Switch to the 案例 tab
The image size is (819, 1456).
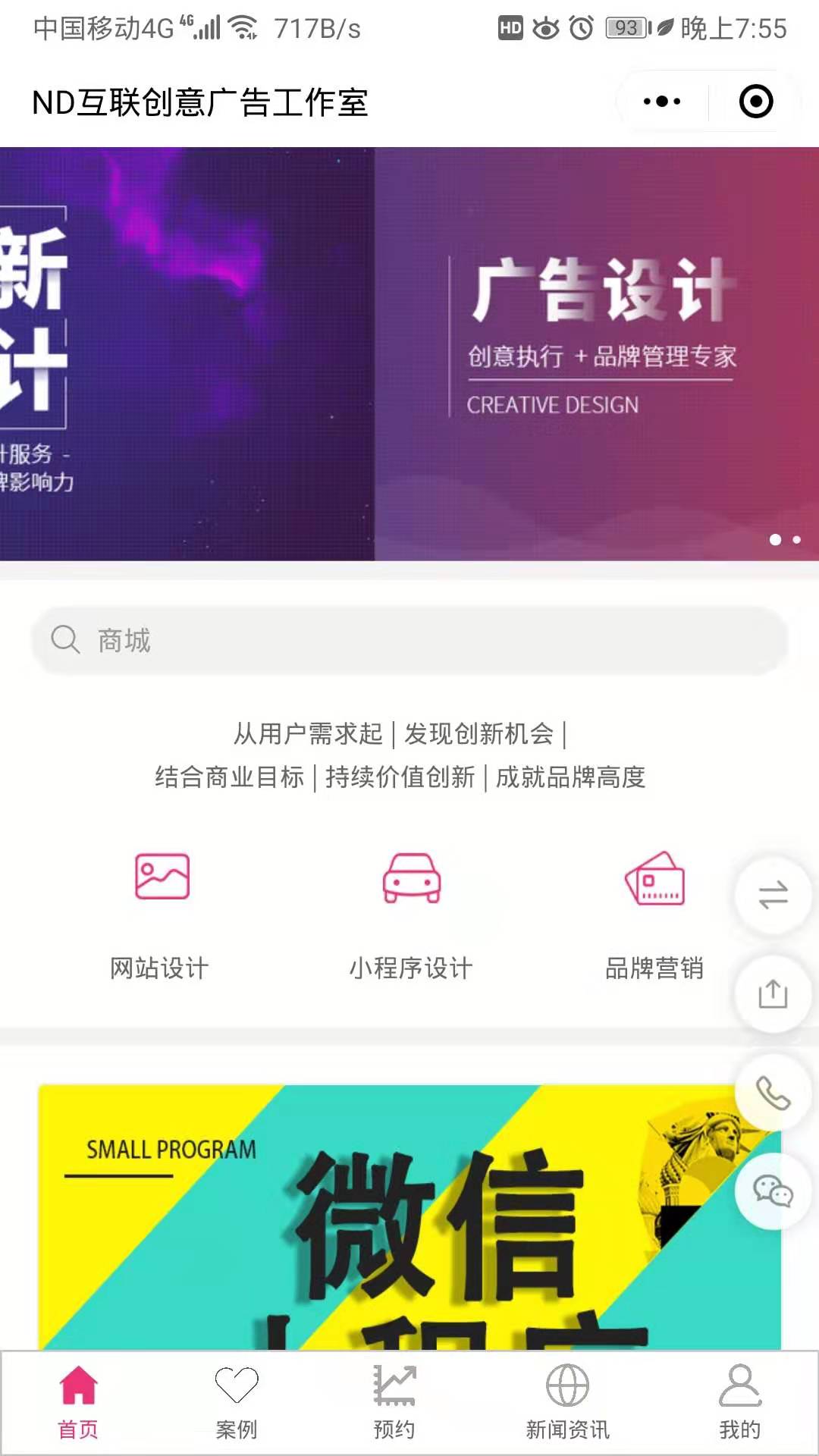point(237,1403)
